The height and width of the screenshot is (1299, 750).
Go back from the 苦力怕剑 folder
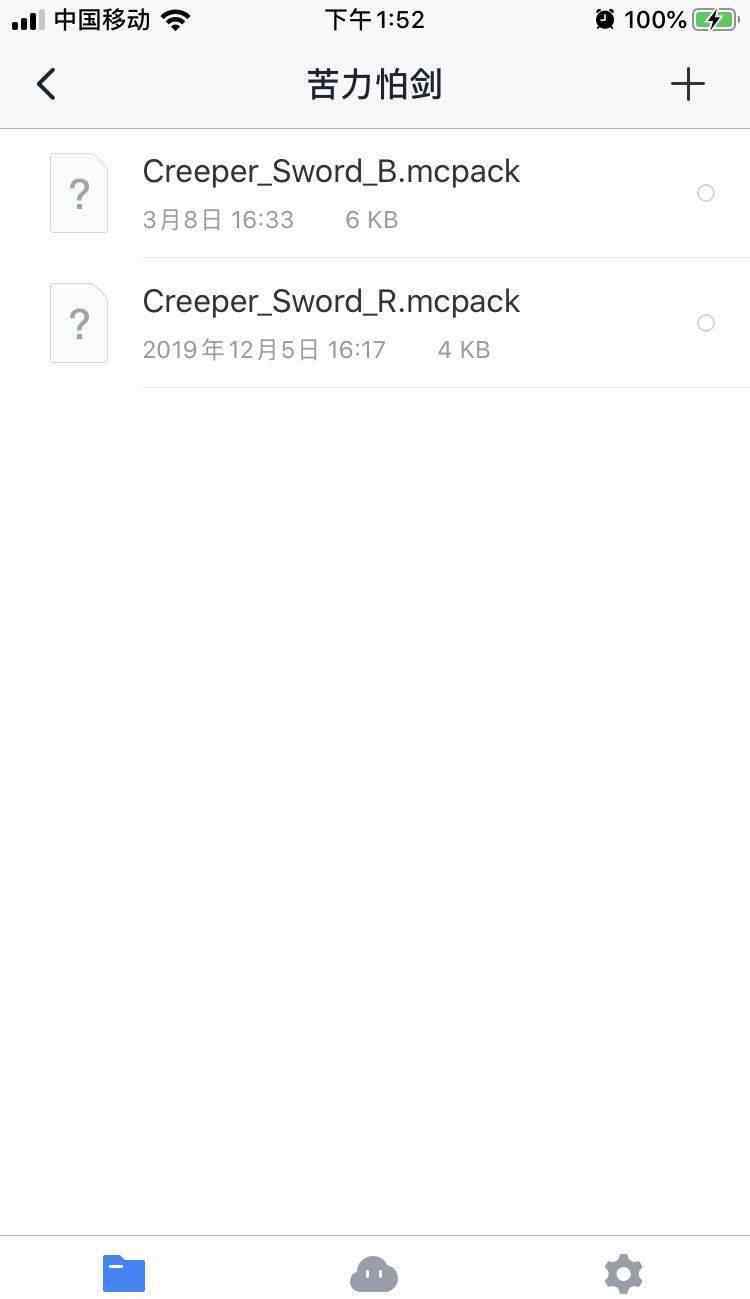tap(46, 84)
